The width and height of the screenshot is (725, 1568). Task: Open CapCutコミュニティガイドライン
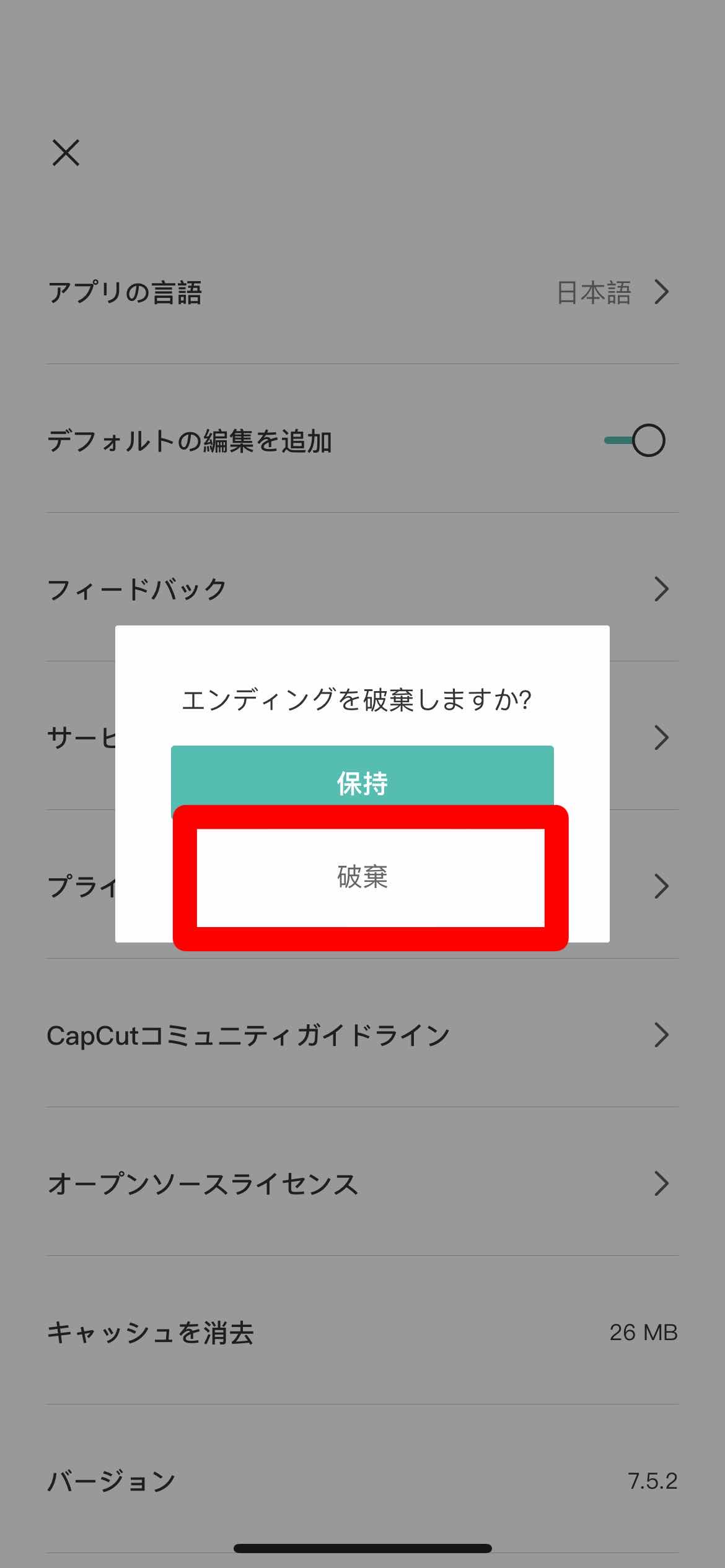(x=362, y=1035)
